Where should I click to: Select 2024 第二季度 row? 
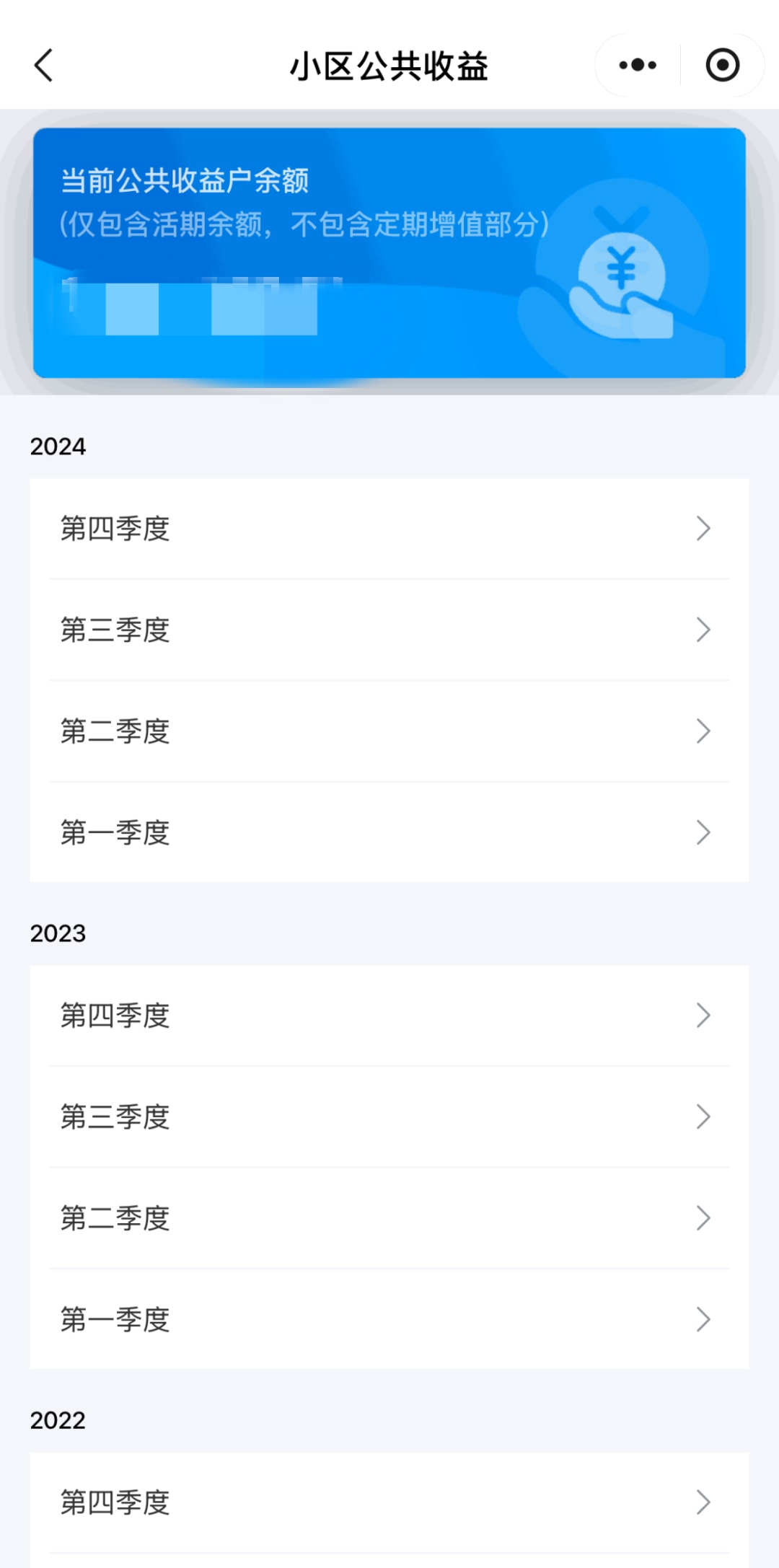pyautogui.click(x=389, y=731)
